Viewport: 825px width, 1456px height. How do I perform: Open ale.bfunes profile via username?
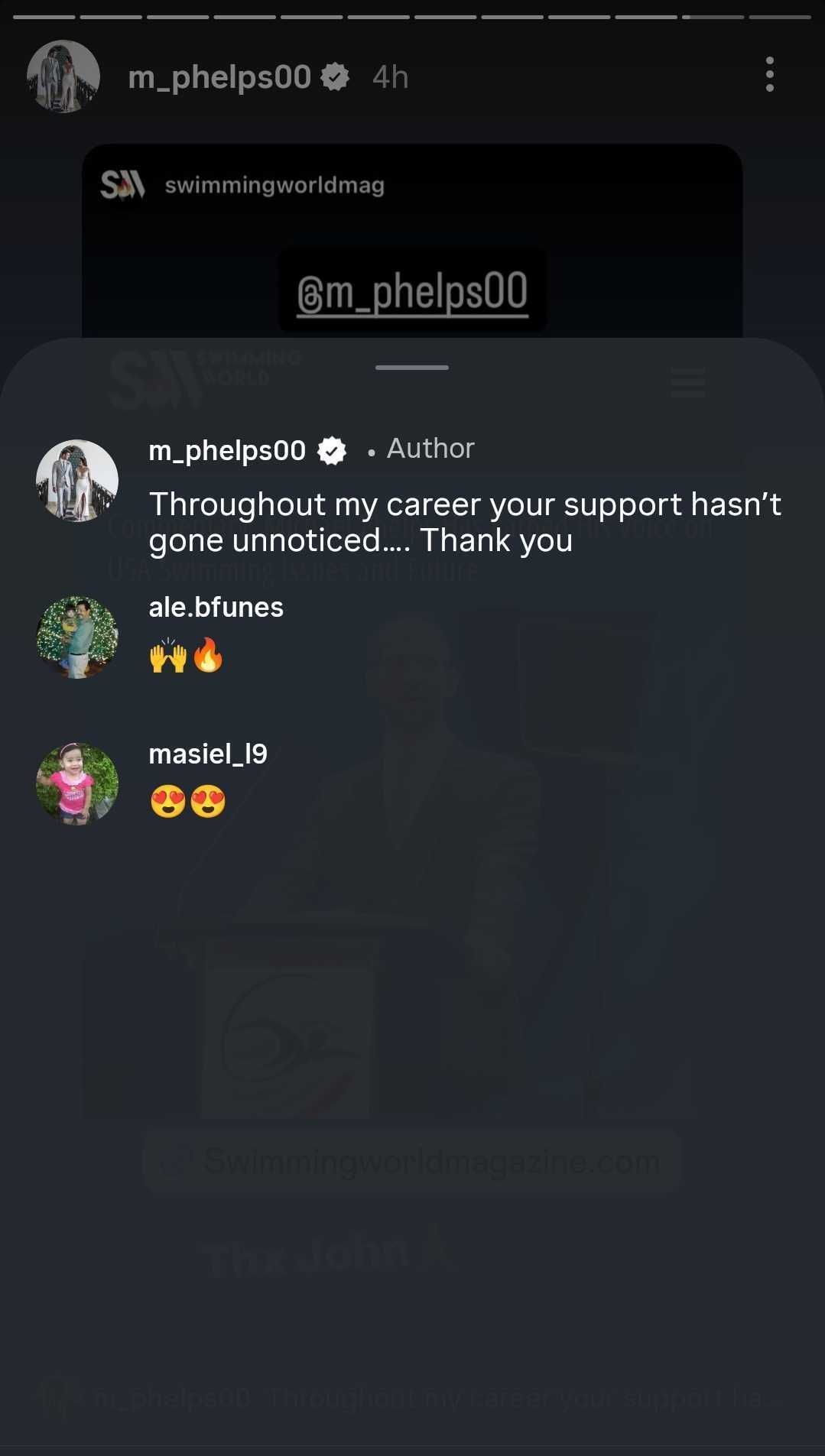[216, 607]
